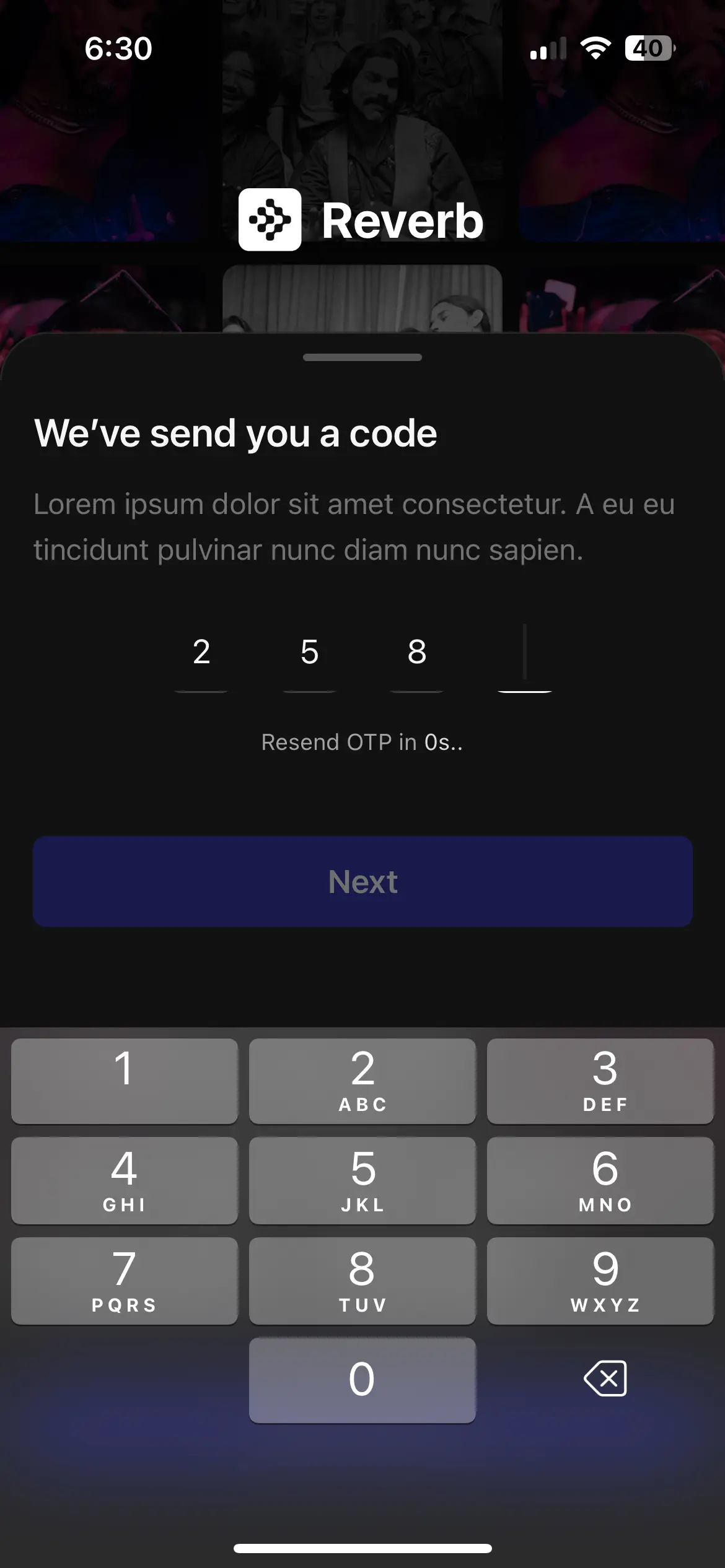Tap the sheet drag handle
Image resolution: width=725 pixels, height=1568 pixels.
click(x=362, y=357)
